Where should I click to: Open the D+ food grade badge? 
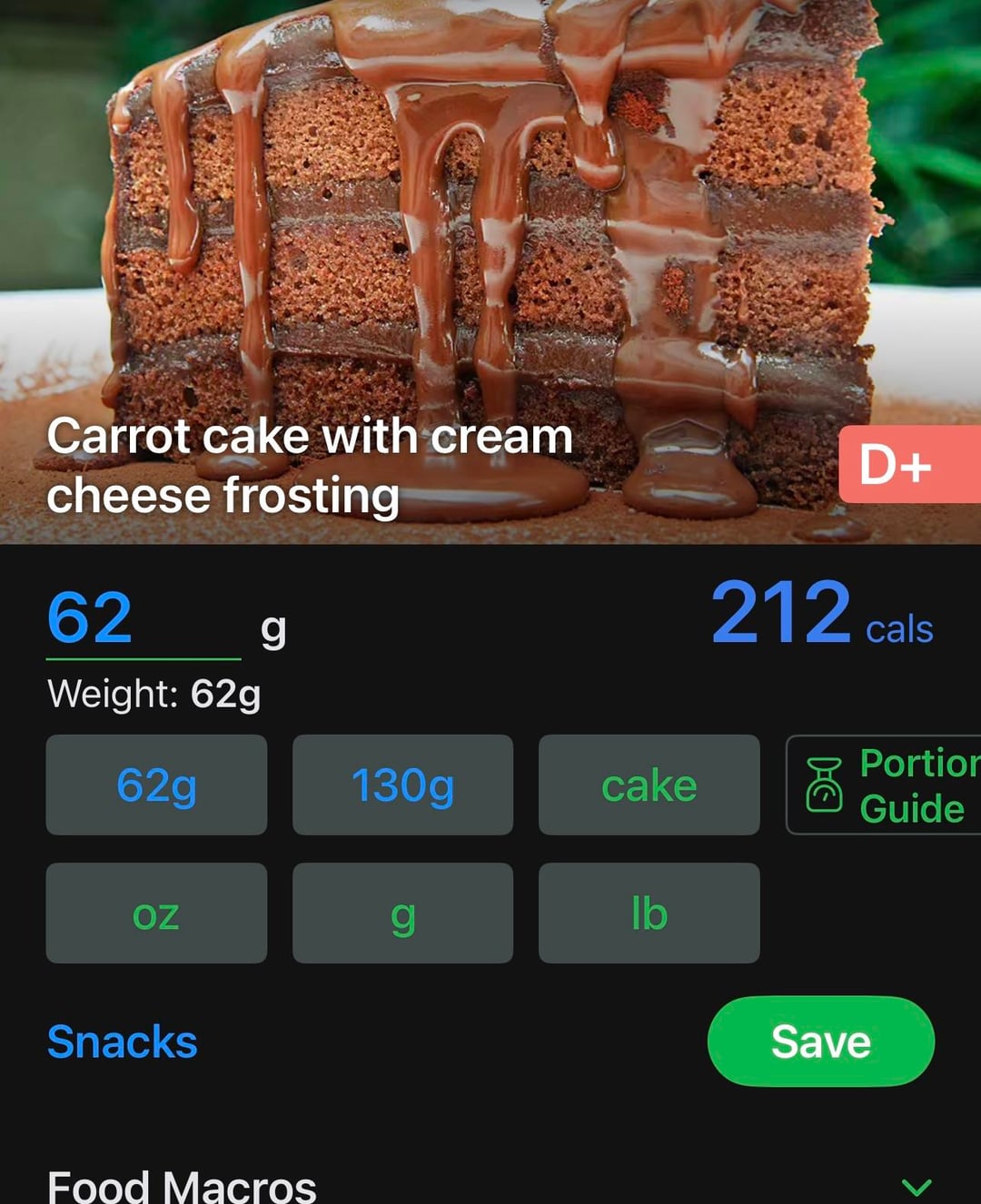click(908, 464)
